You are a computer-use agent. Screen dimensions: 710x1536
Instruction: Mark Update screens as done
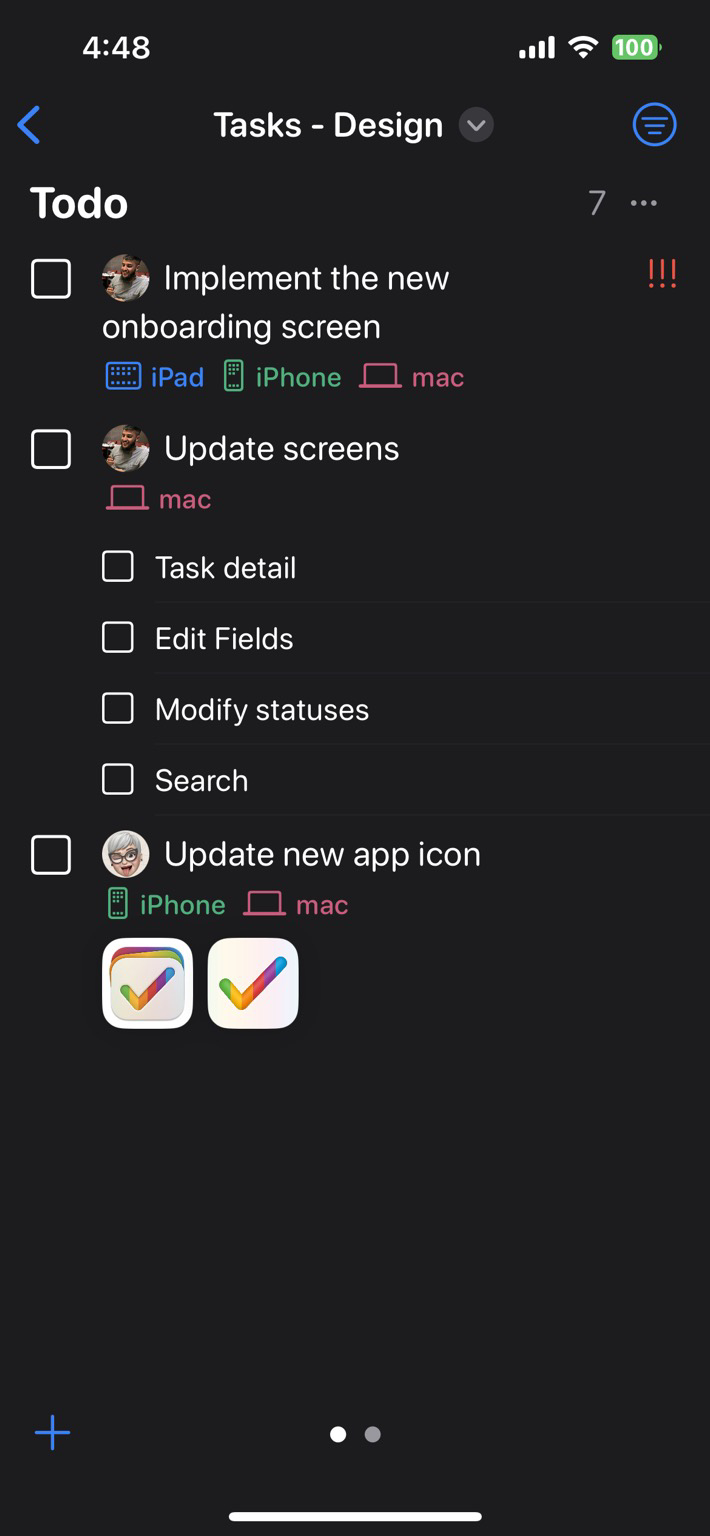point(51,449)
